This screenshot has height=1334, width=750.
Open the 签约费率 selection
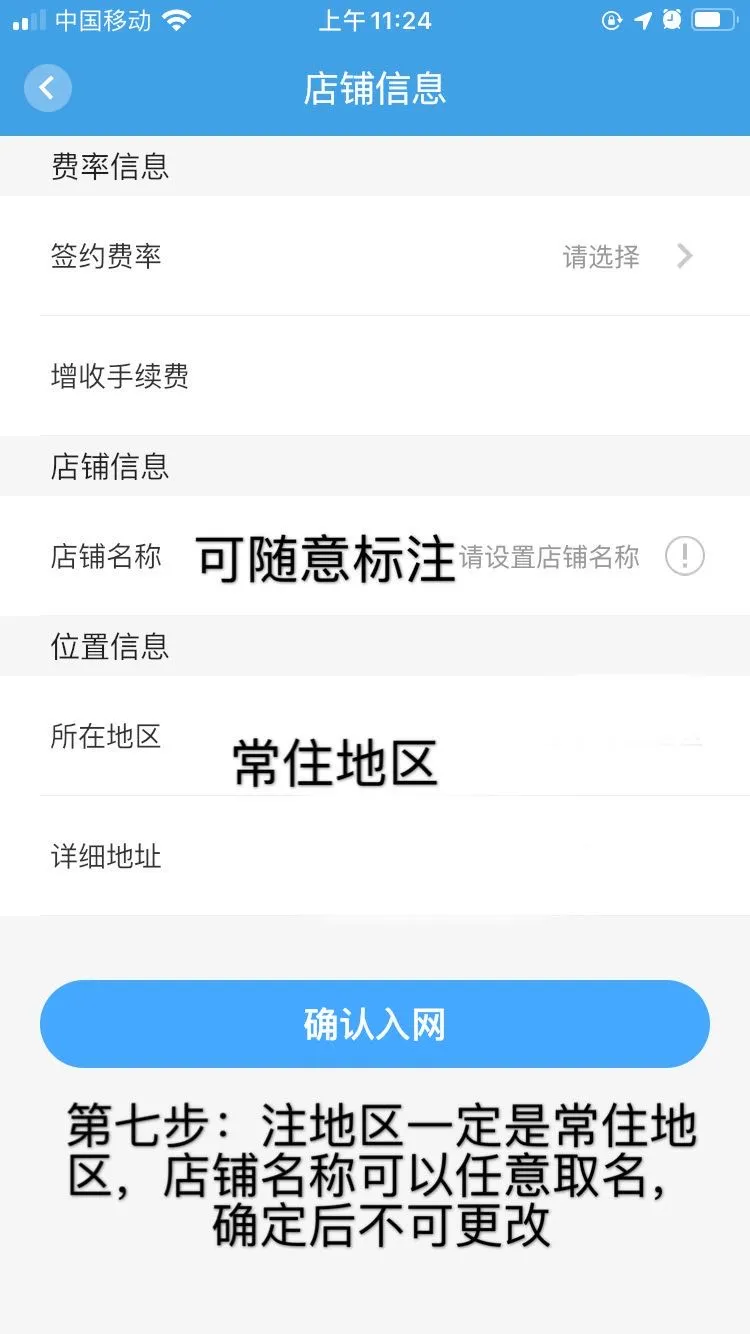point(600,257)
